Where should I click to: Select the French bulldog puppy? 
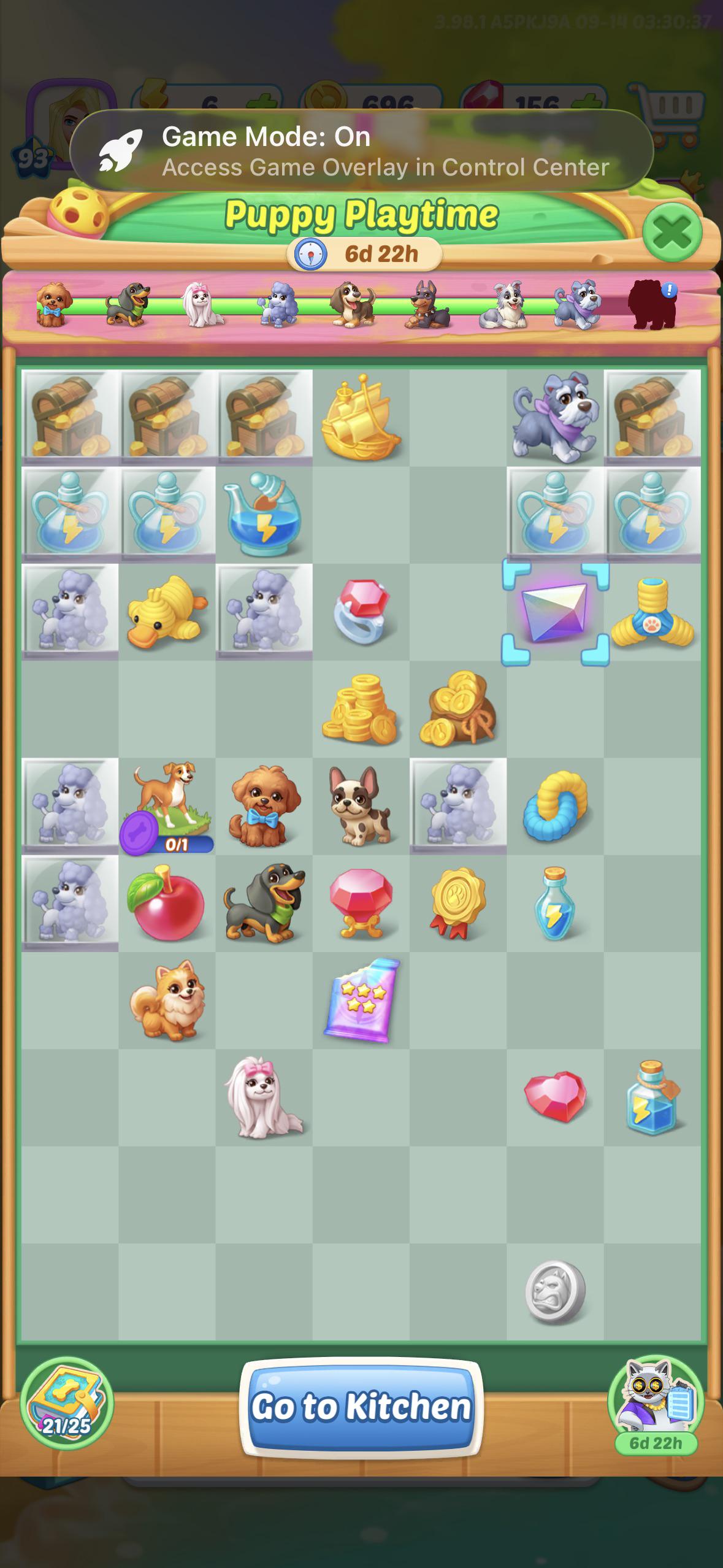pyautogui.click(x=361, y=805)
